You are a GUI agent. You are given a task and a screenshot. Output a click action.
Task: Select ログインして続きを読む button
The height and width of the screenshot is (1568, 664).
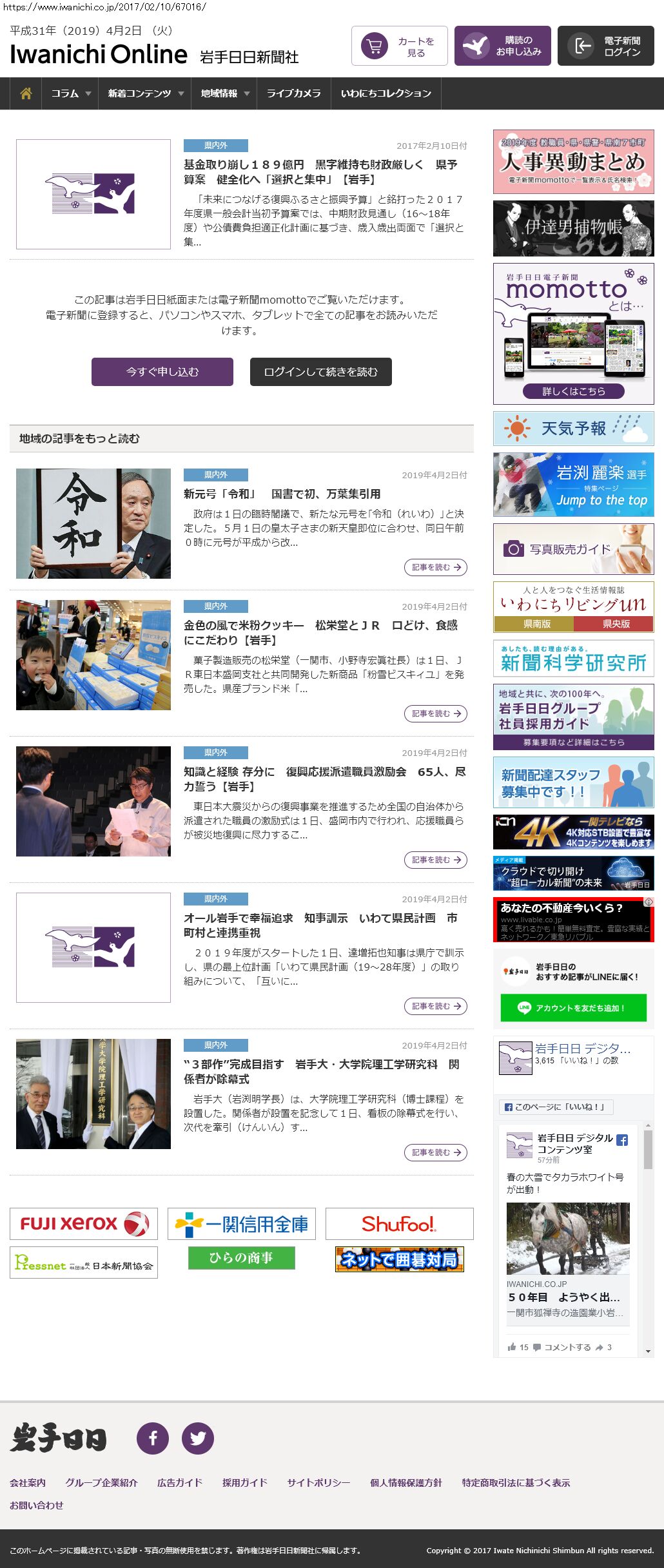tap(320, 372)
